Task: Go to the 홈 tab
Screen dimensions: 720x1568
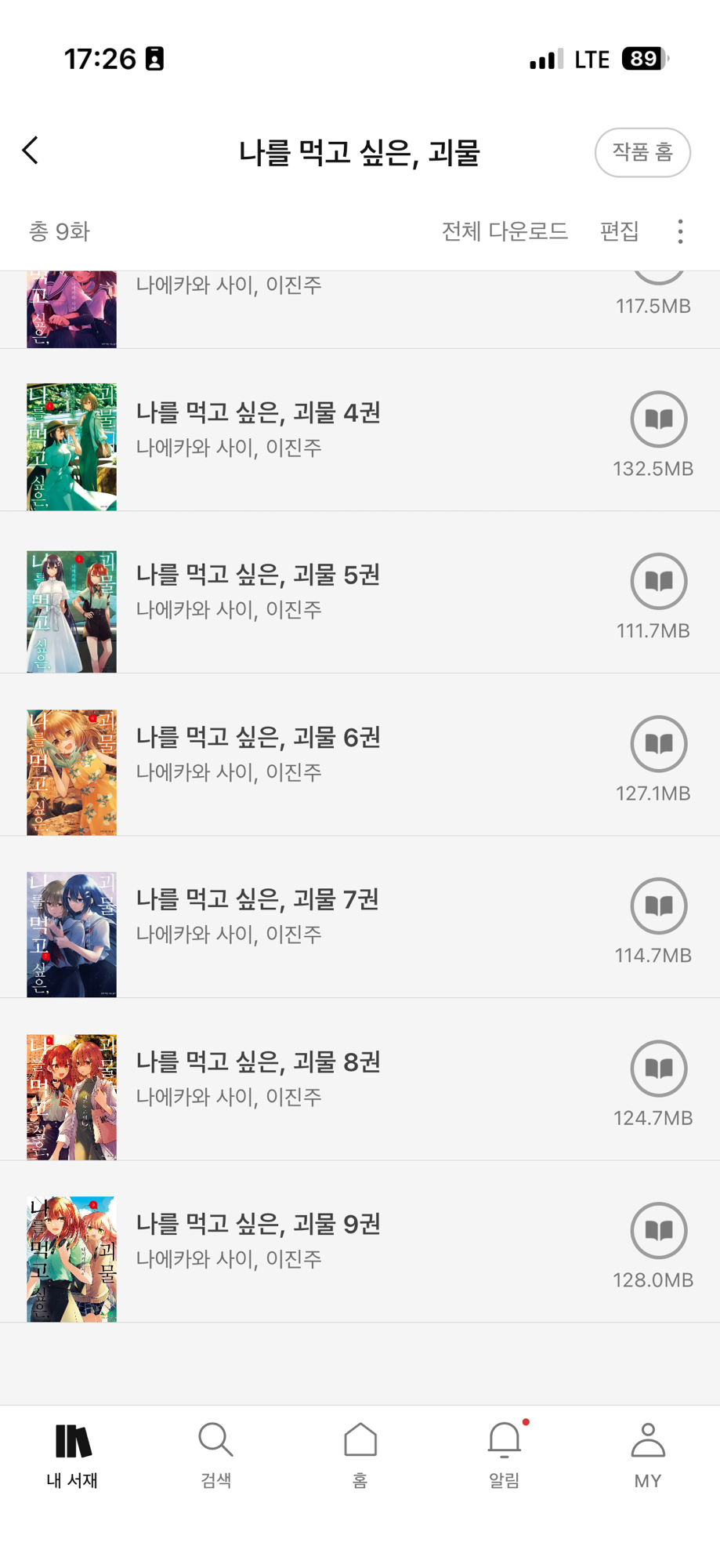Action: pos(360,1455)
